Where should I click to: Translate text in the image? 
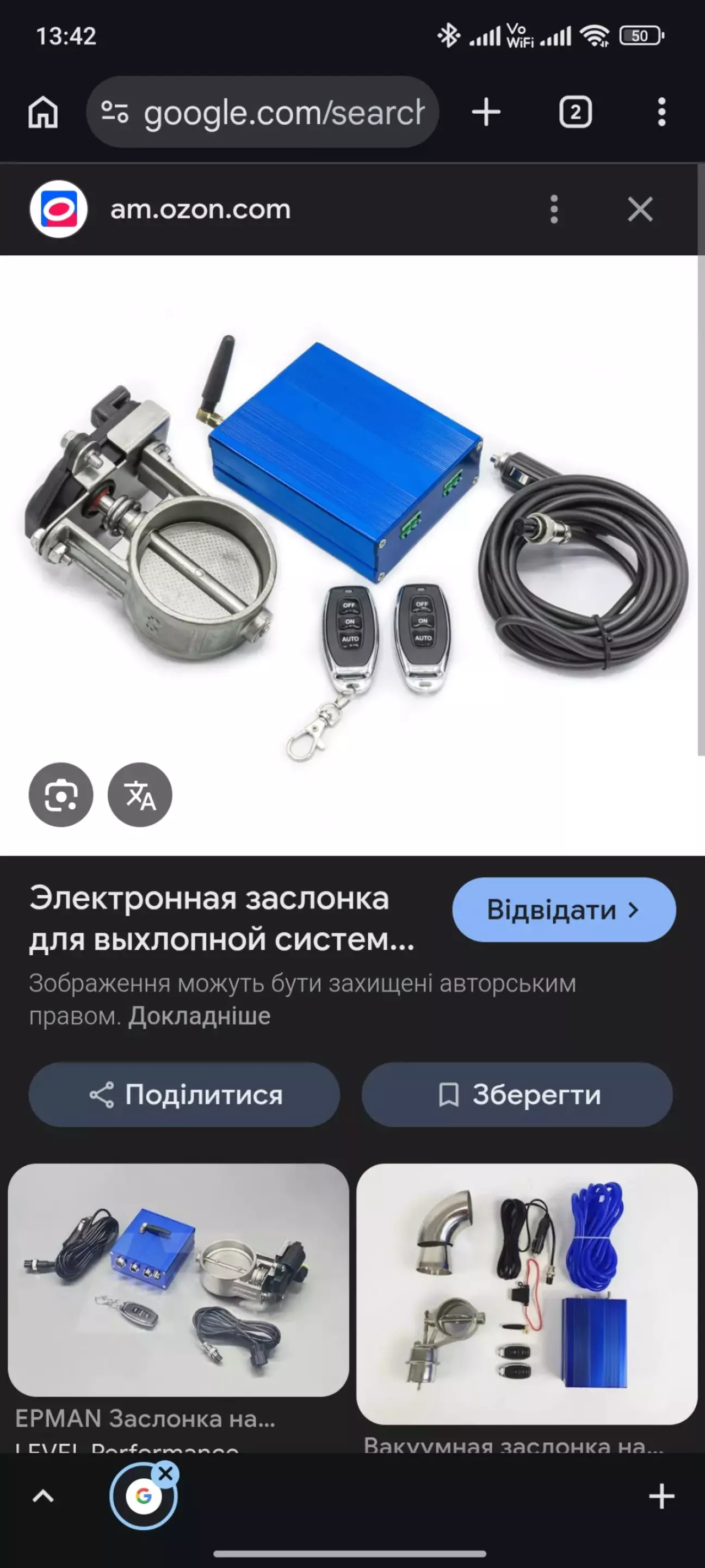tap(140, 795)
